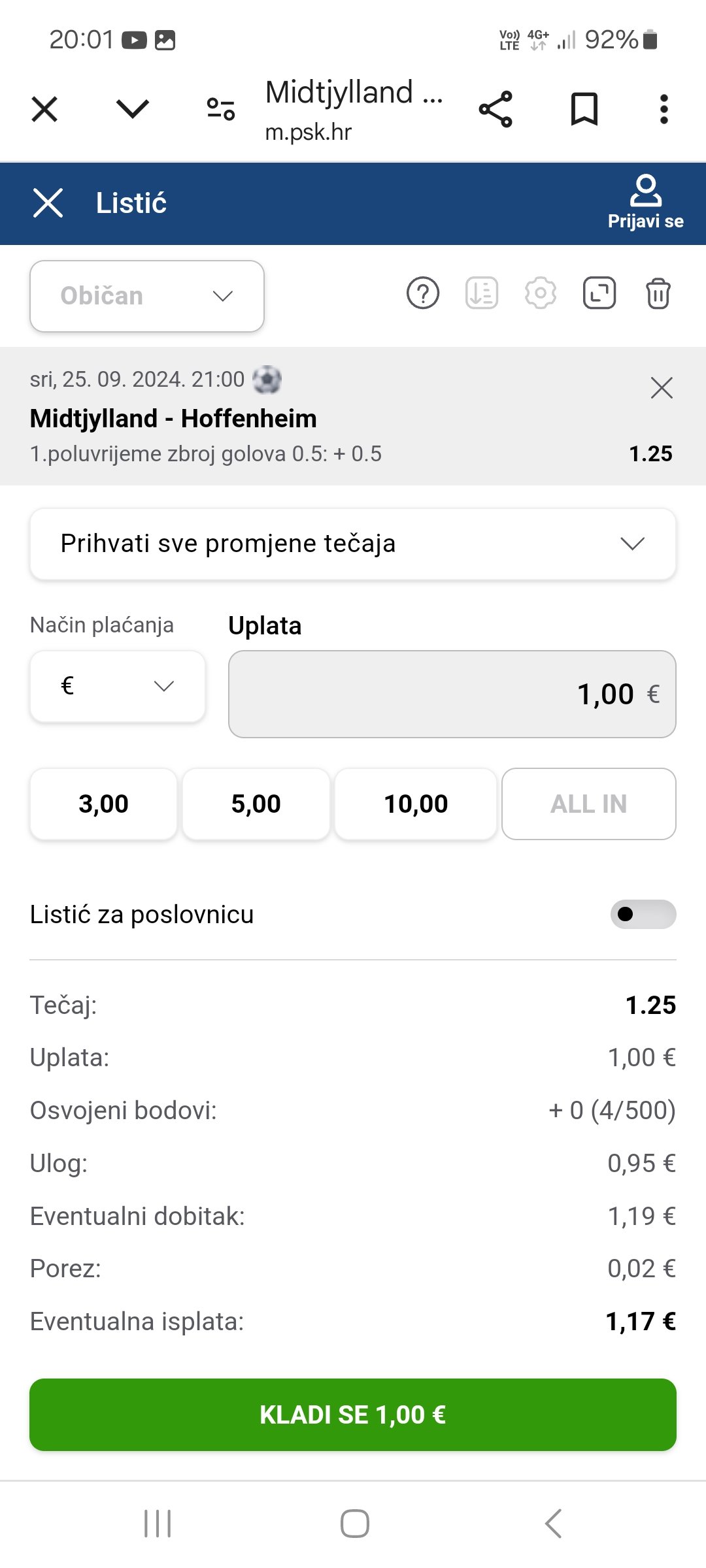
Task: Expand the Običan ticket type dropdown
Action: [147, 296]
